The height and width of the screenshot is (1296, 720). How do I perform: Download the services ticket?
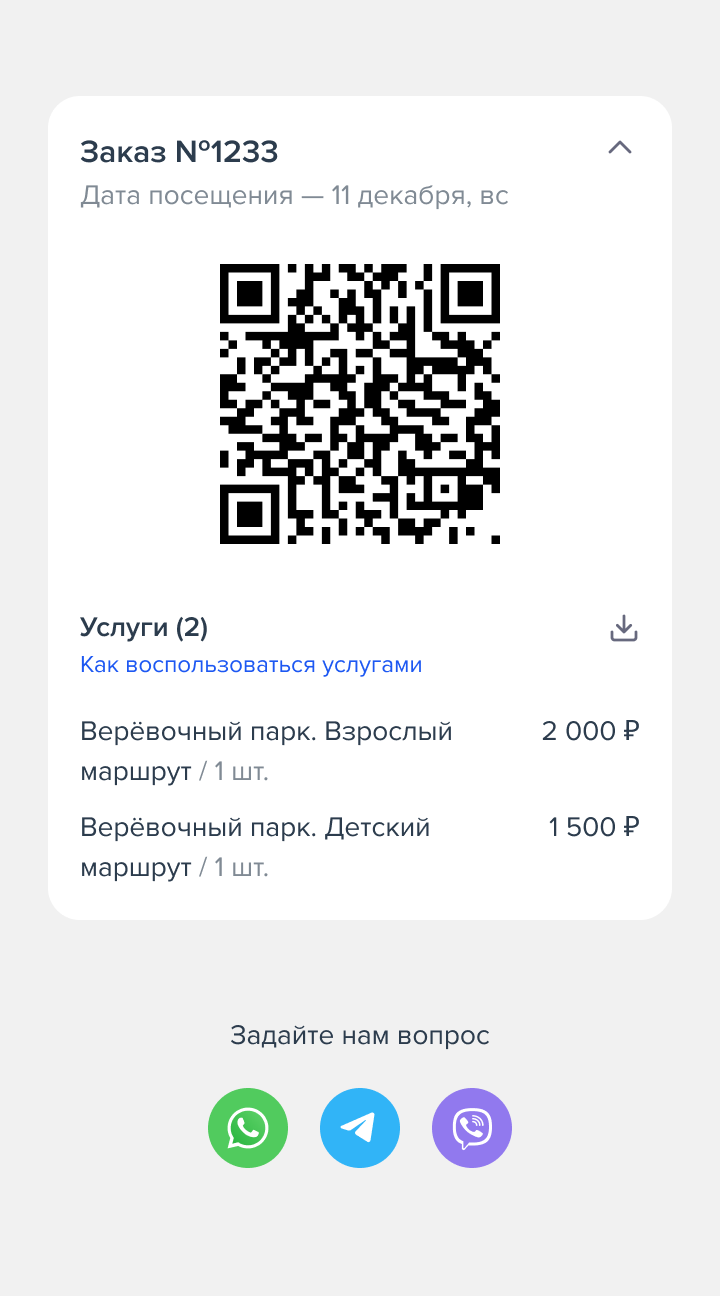(624, 628)
